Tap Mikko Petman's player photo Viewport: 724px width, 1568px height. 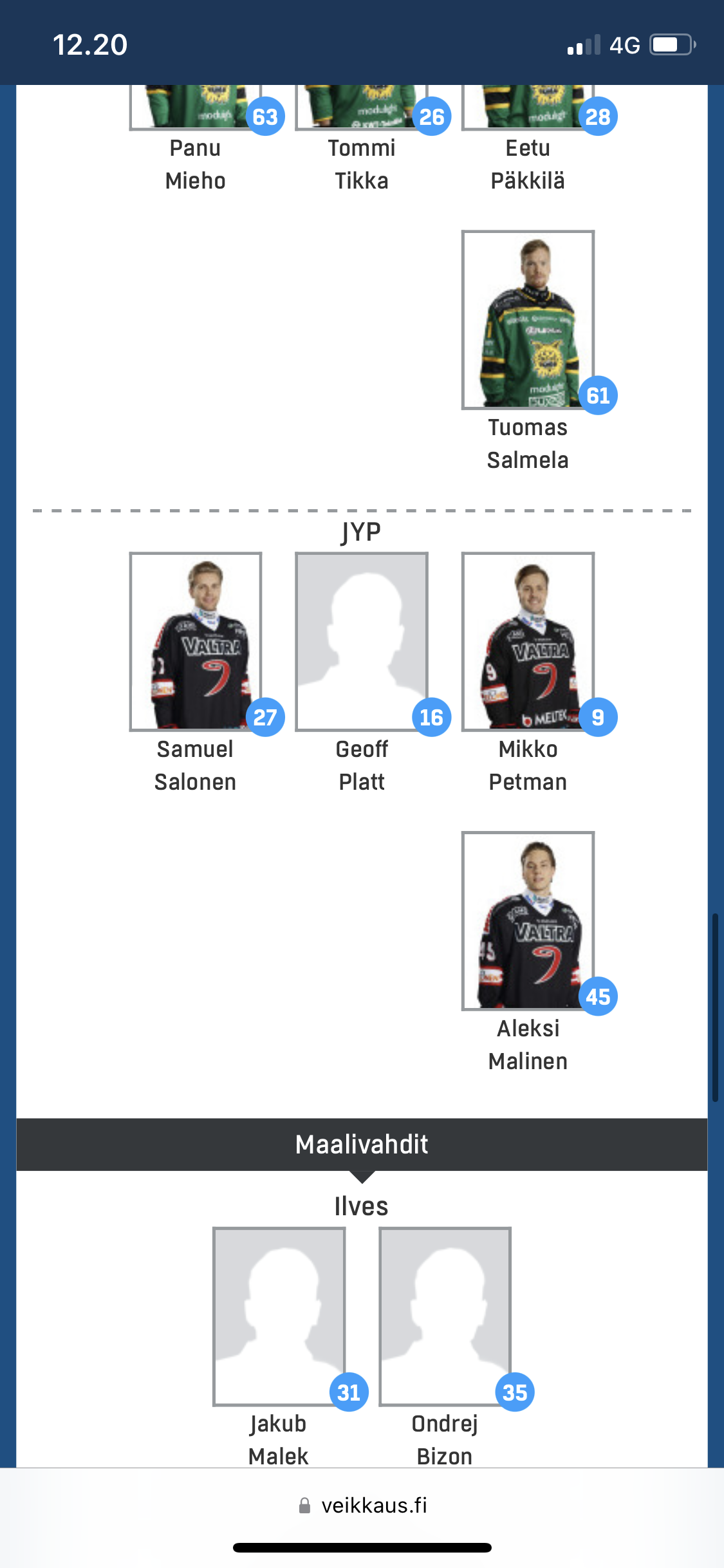pyautogui.click(x=528, y=642)
